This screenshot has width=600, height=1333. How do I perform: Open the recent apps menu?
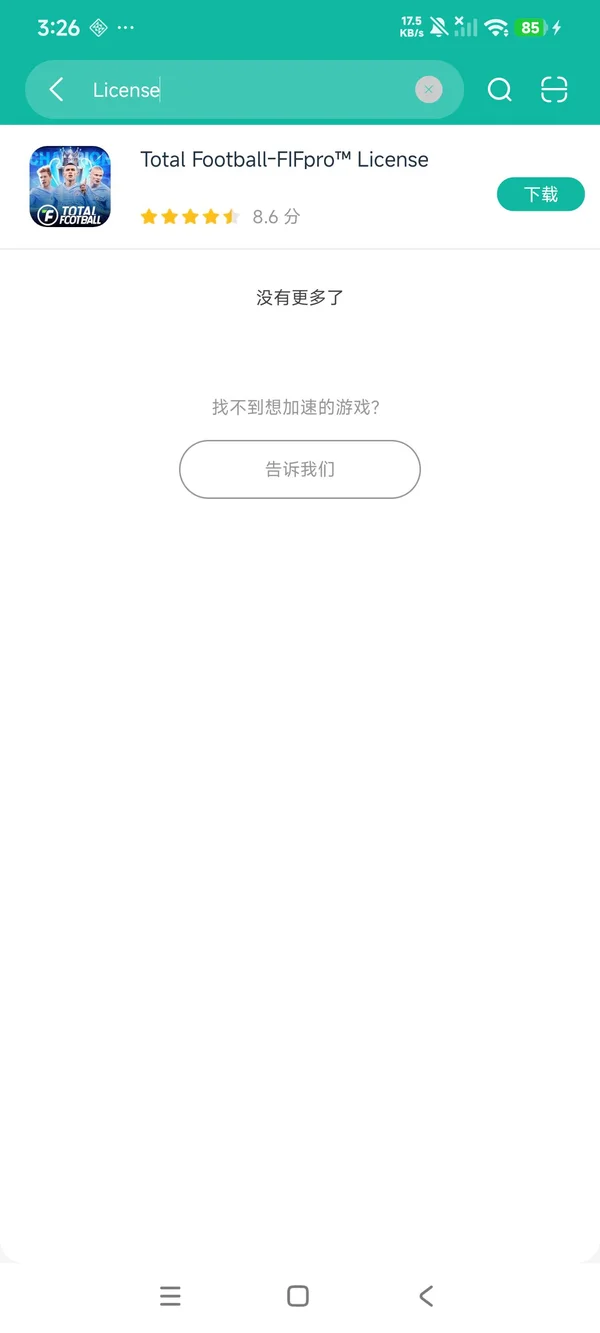click(170, 1296)
